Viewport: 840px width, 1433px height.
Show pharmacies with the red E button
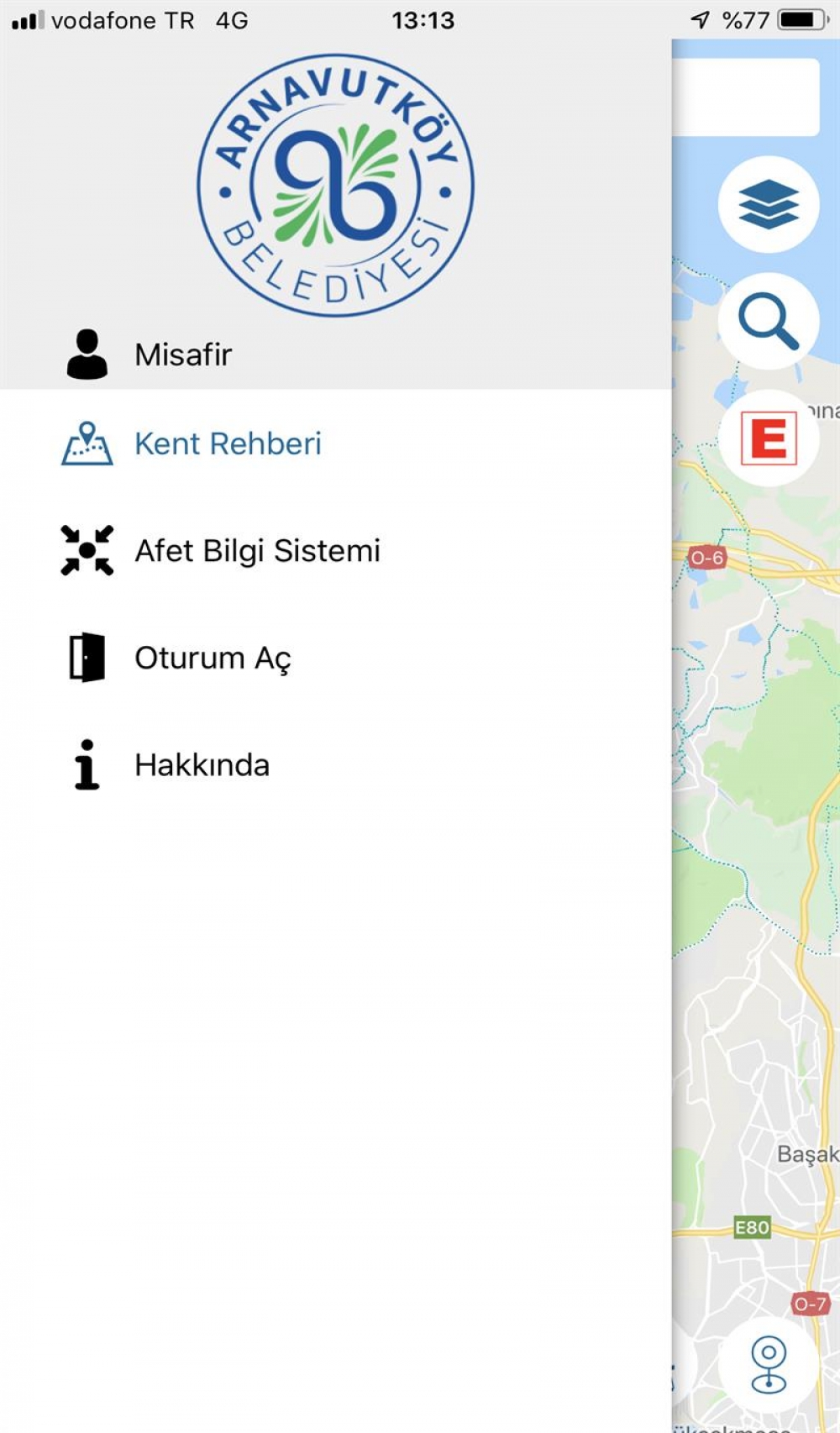[769, 438]
